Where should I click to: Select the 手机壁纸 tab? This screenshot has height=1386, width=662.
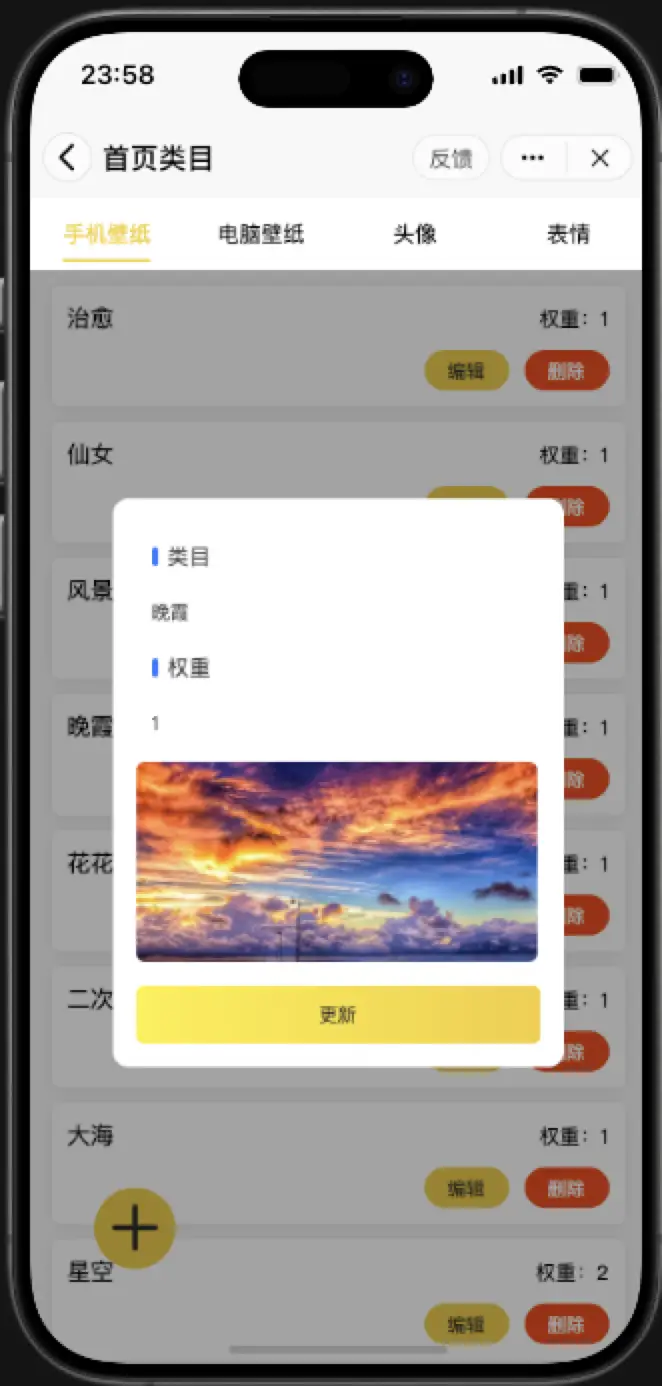107,234
